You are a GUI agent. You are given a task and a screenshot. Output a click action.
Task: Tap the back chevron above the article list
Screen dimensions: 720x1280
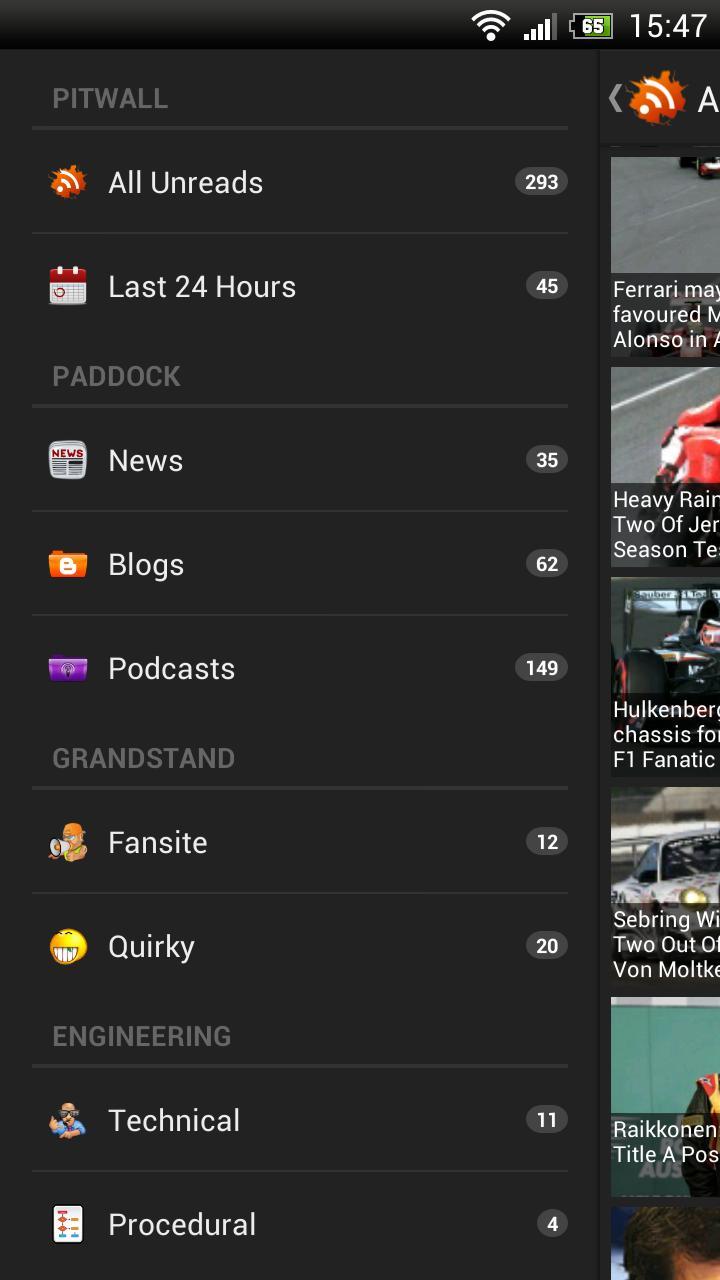pos(615,98)
